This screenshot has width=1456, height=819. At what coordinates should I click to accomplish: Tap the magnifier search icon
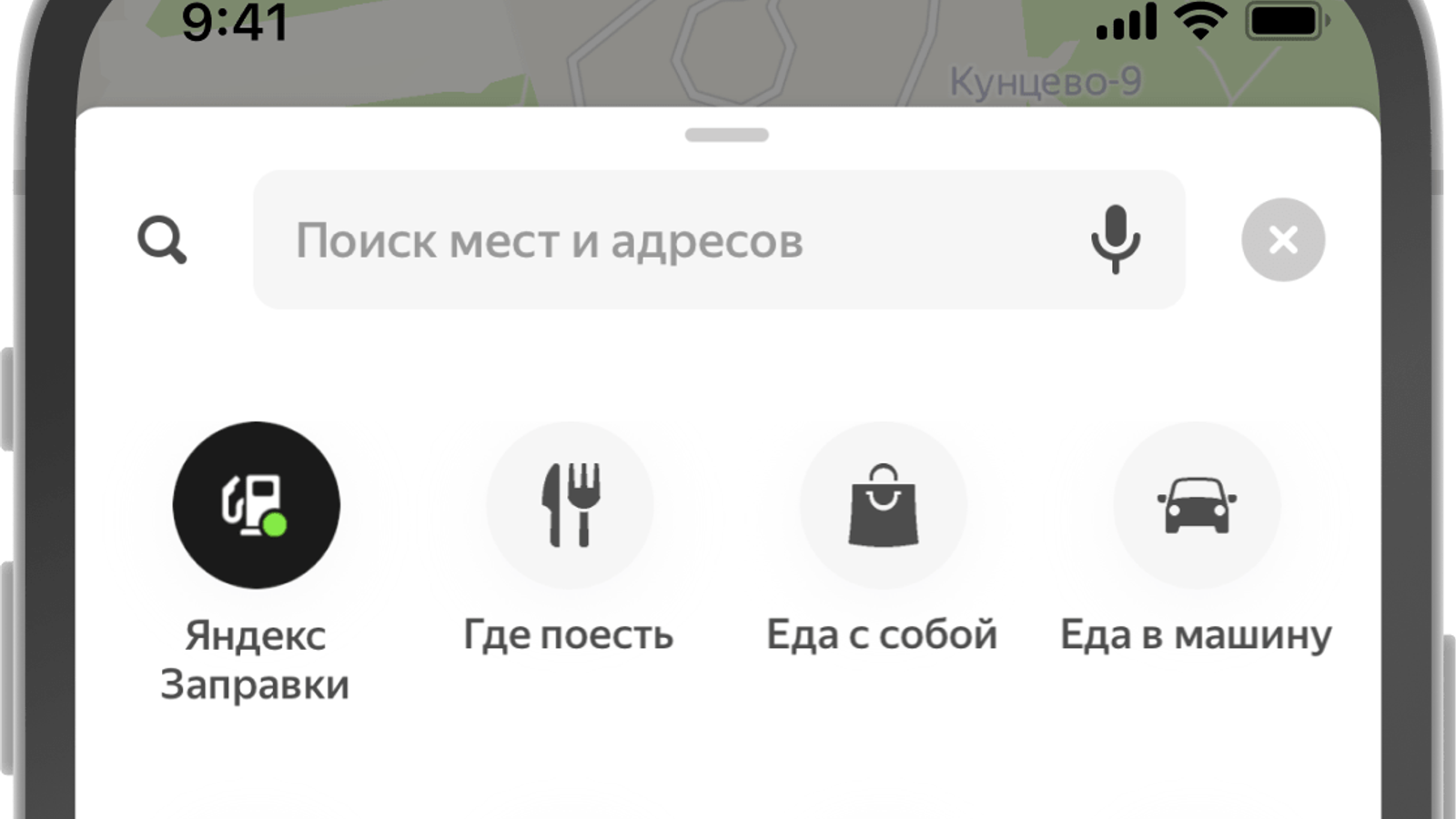pyautogui.click(x=162, y=241)
